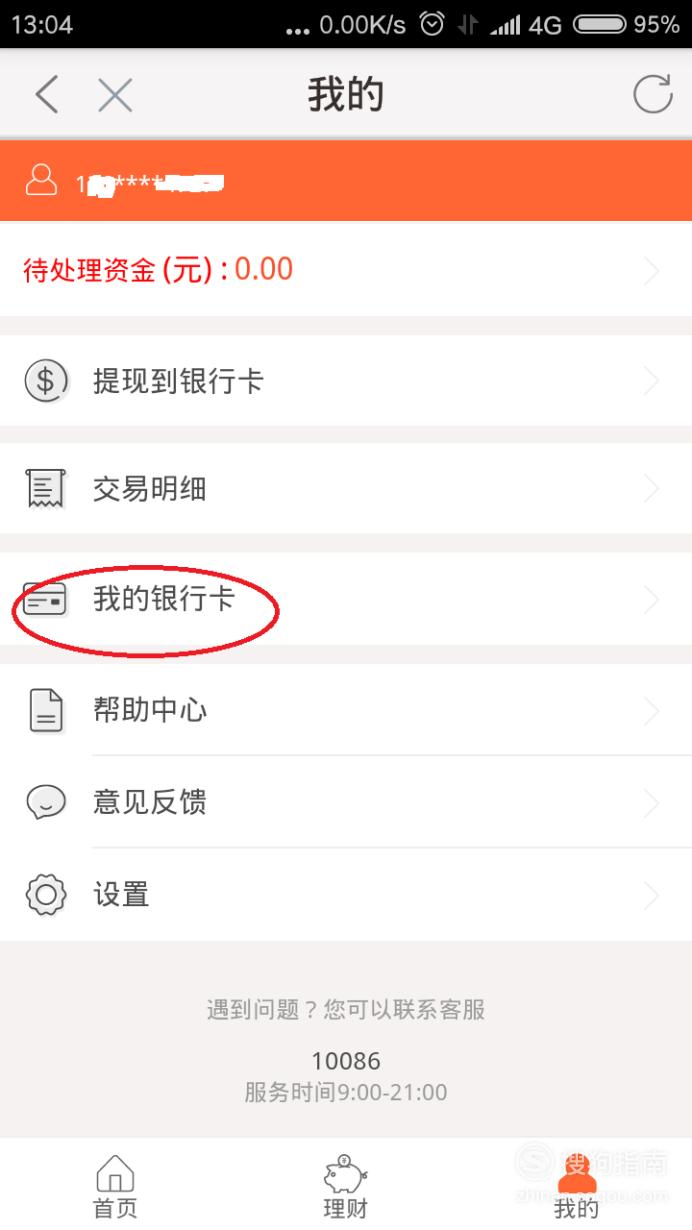Open 帮助中心
This screenshot has height=1230, width=692.
tap(346, 710)
